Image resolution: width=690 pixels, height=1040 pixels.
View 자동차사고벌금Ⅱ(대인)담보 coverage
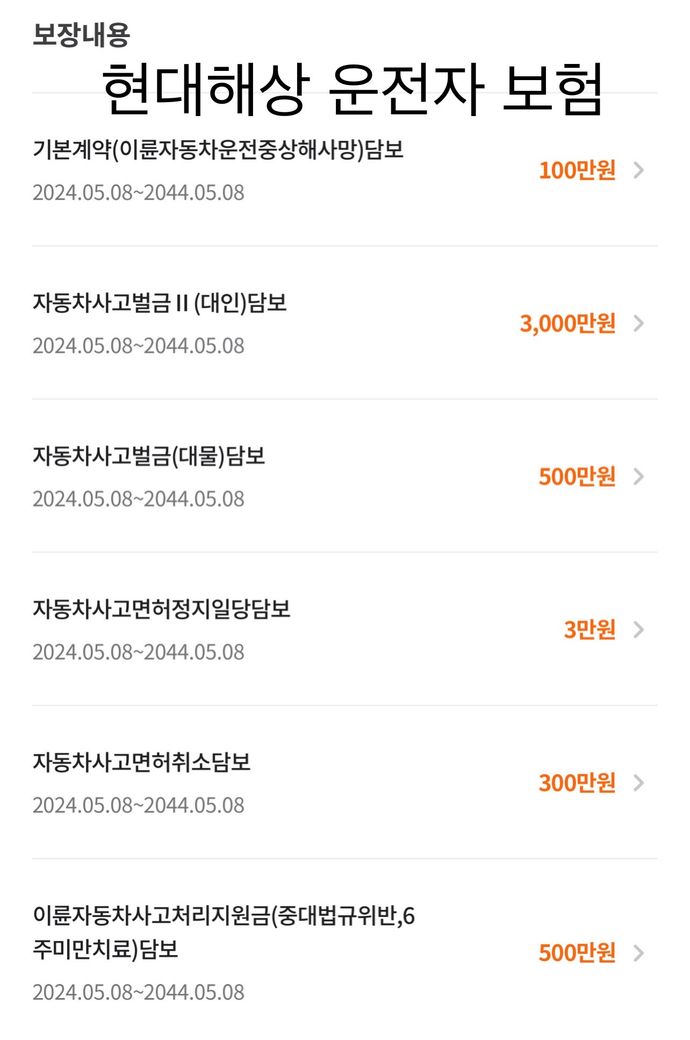pos(344,323)
